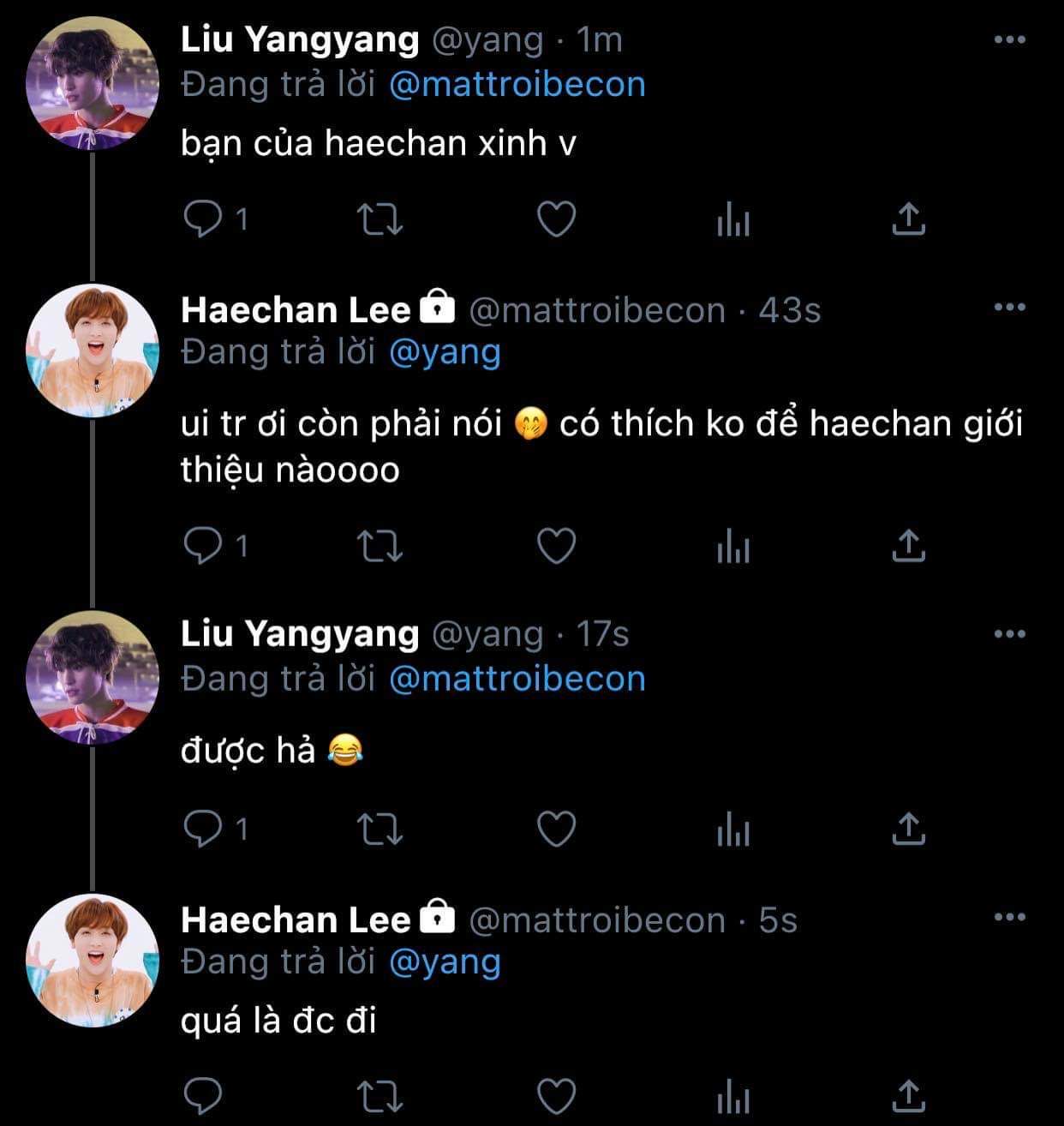Image resolution: width=1064 pixels, height=1126 pixels.
Task: Reply to Liu Yangyang's "bạn của haechan xinh v" tweet
Action: [203, 220]
